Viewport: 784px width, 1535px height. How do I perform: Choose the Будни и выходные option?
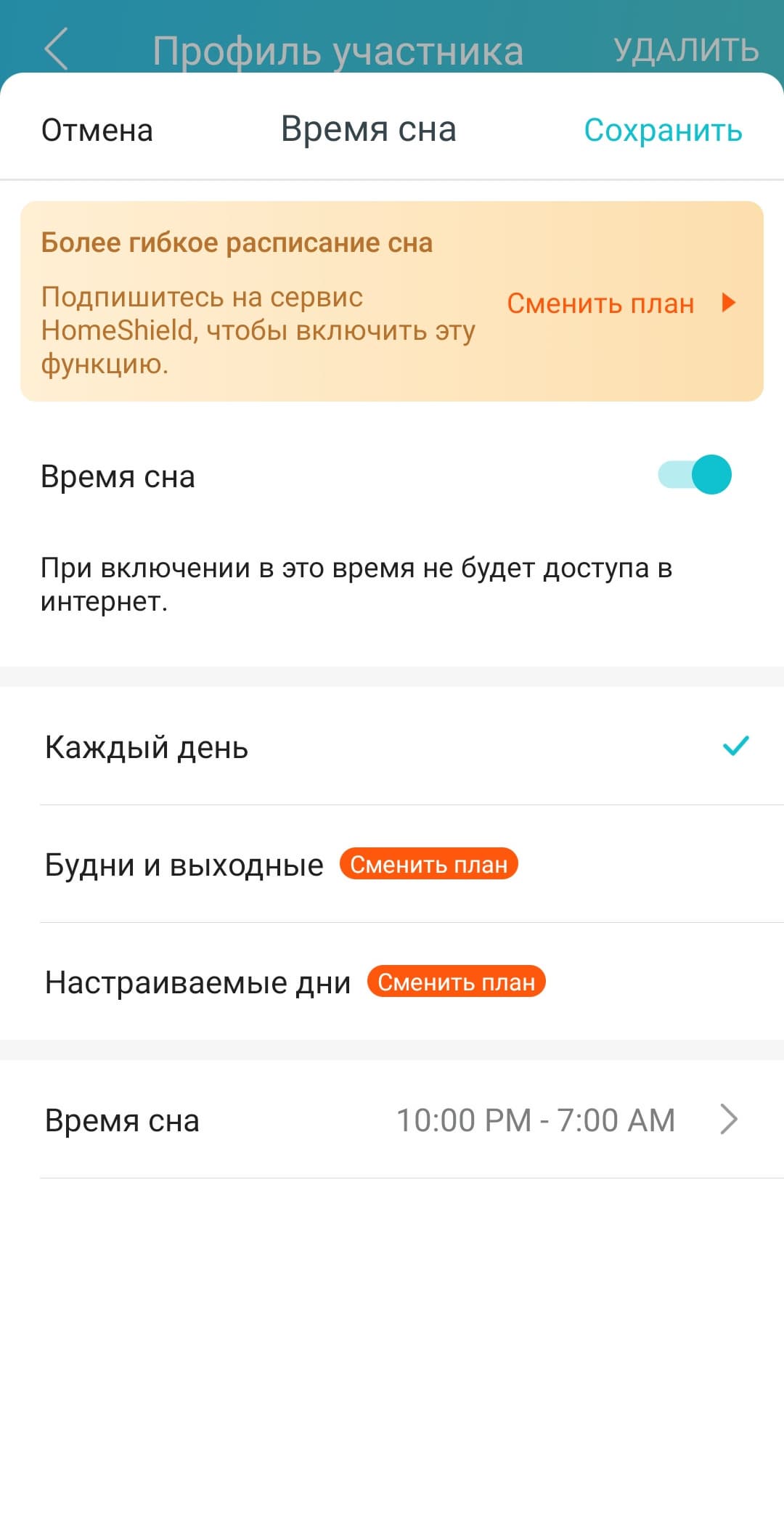tap(184, 865)
